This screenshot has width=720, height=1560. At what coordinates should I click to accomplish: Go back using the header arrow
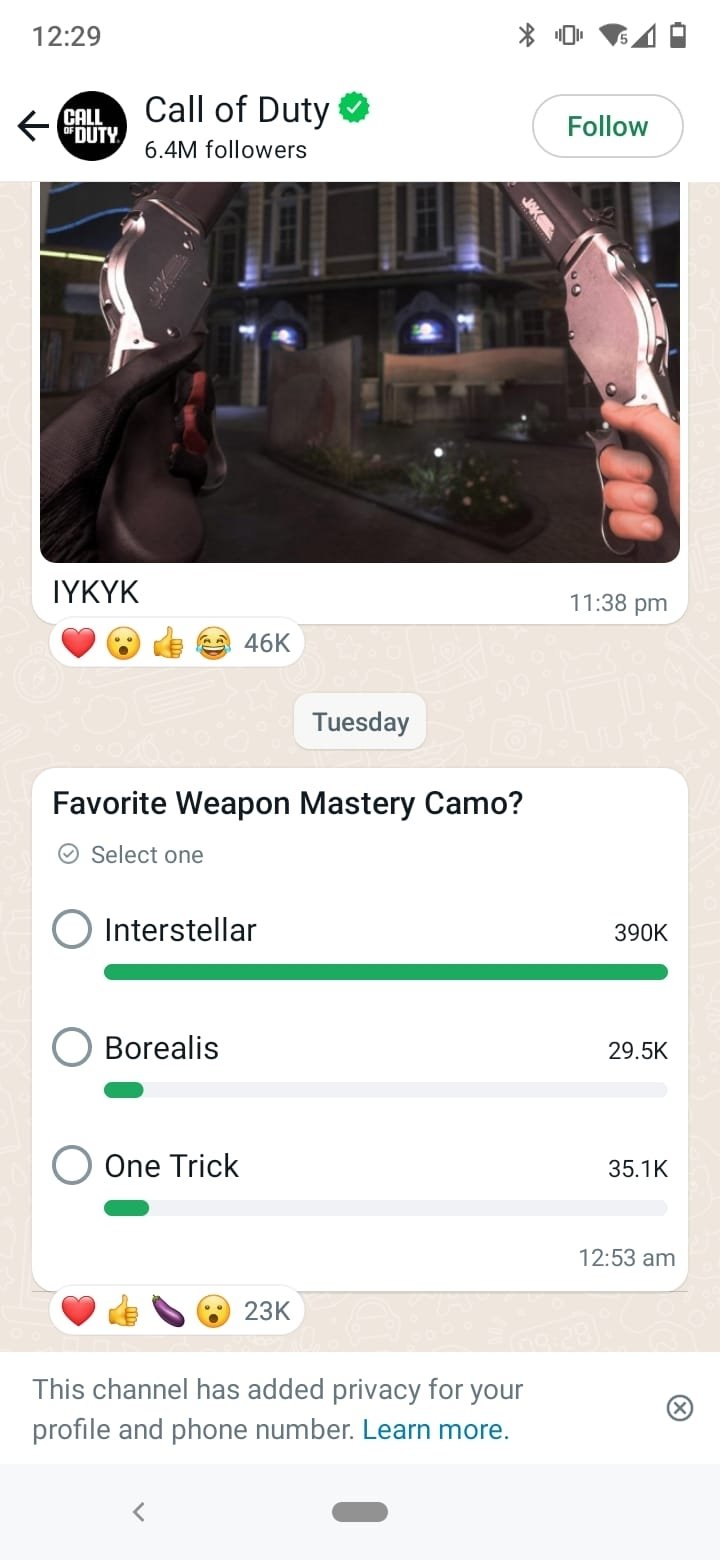tap(33, 126)
